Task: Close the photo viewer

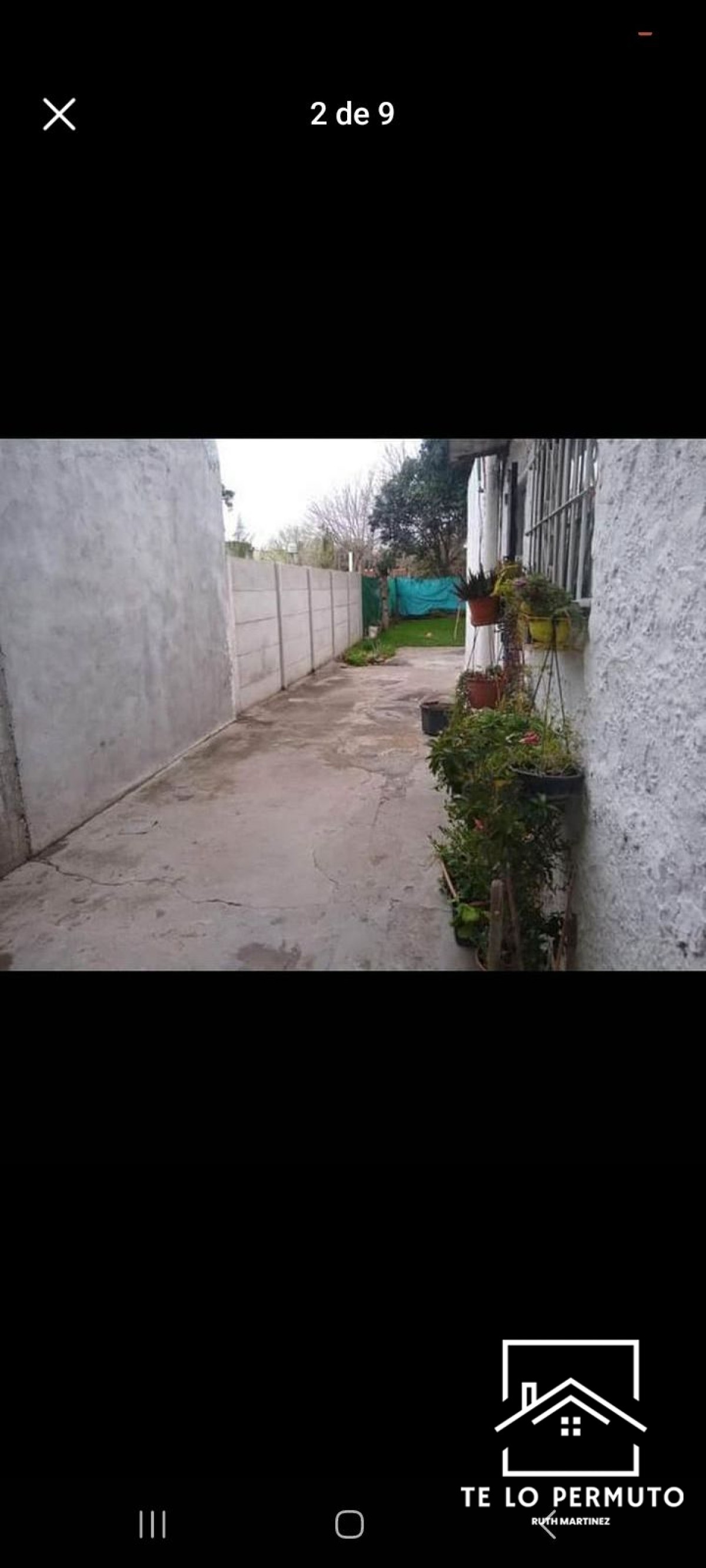Action: [x=59, y=114]
